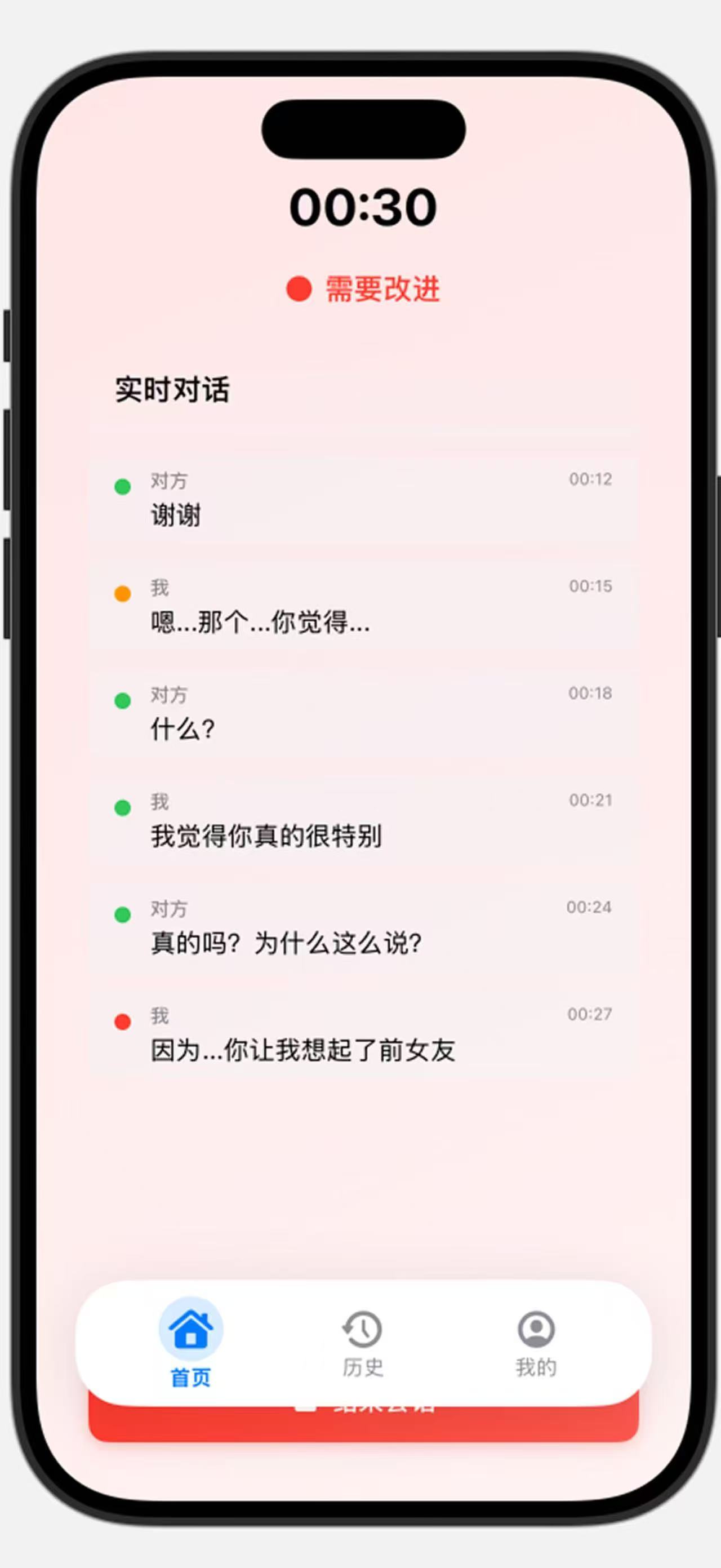Go to the 我的 profile tab

[x=536, y=1342]
